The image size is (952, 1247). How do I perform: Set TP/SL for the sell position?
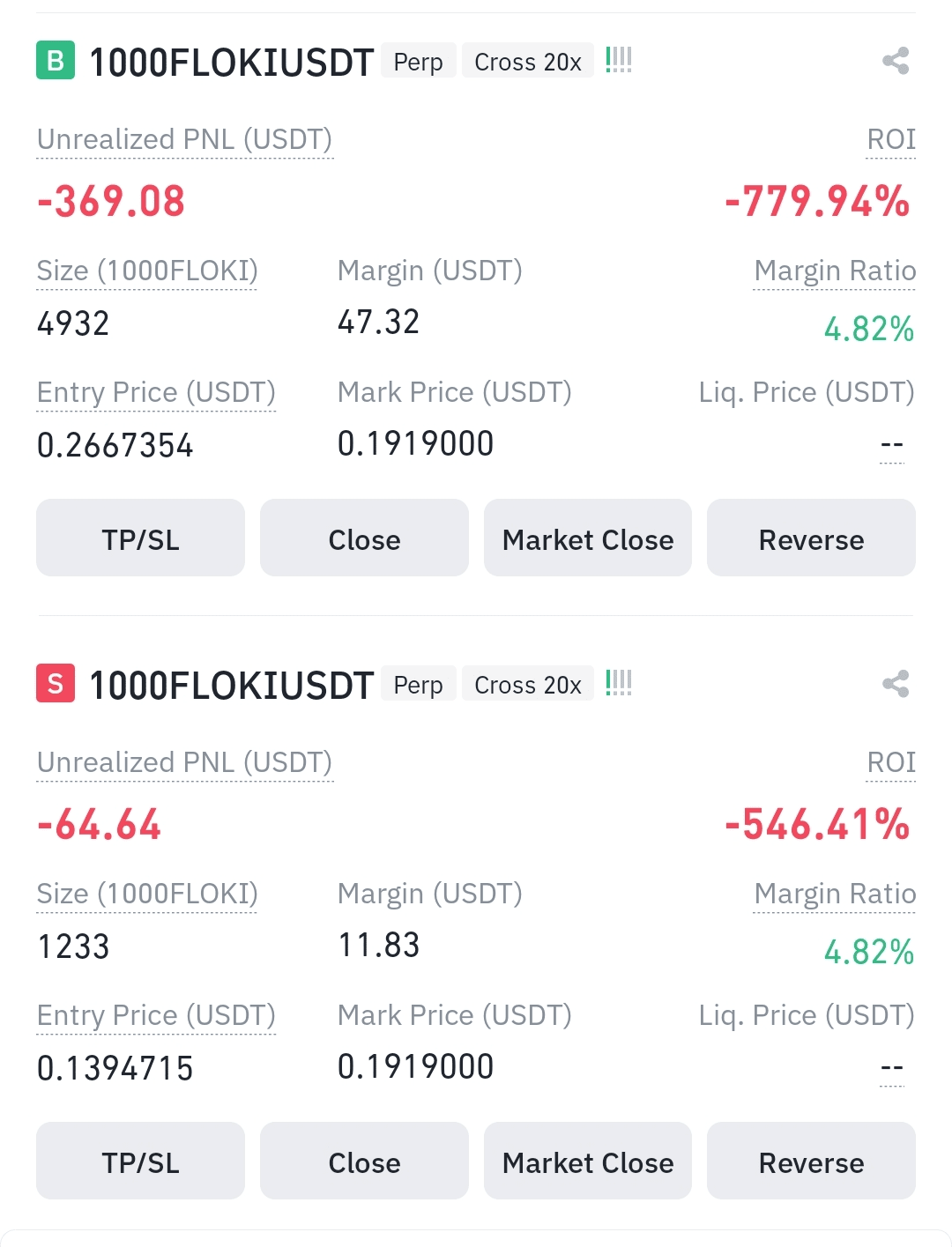[x=140, y=1162]
